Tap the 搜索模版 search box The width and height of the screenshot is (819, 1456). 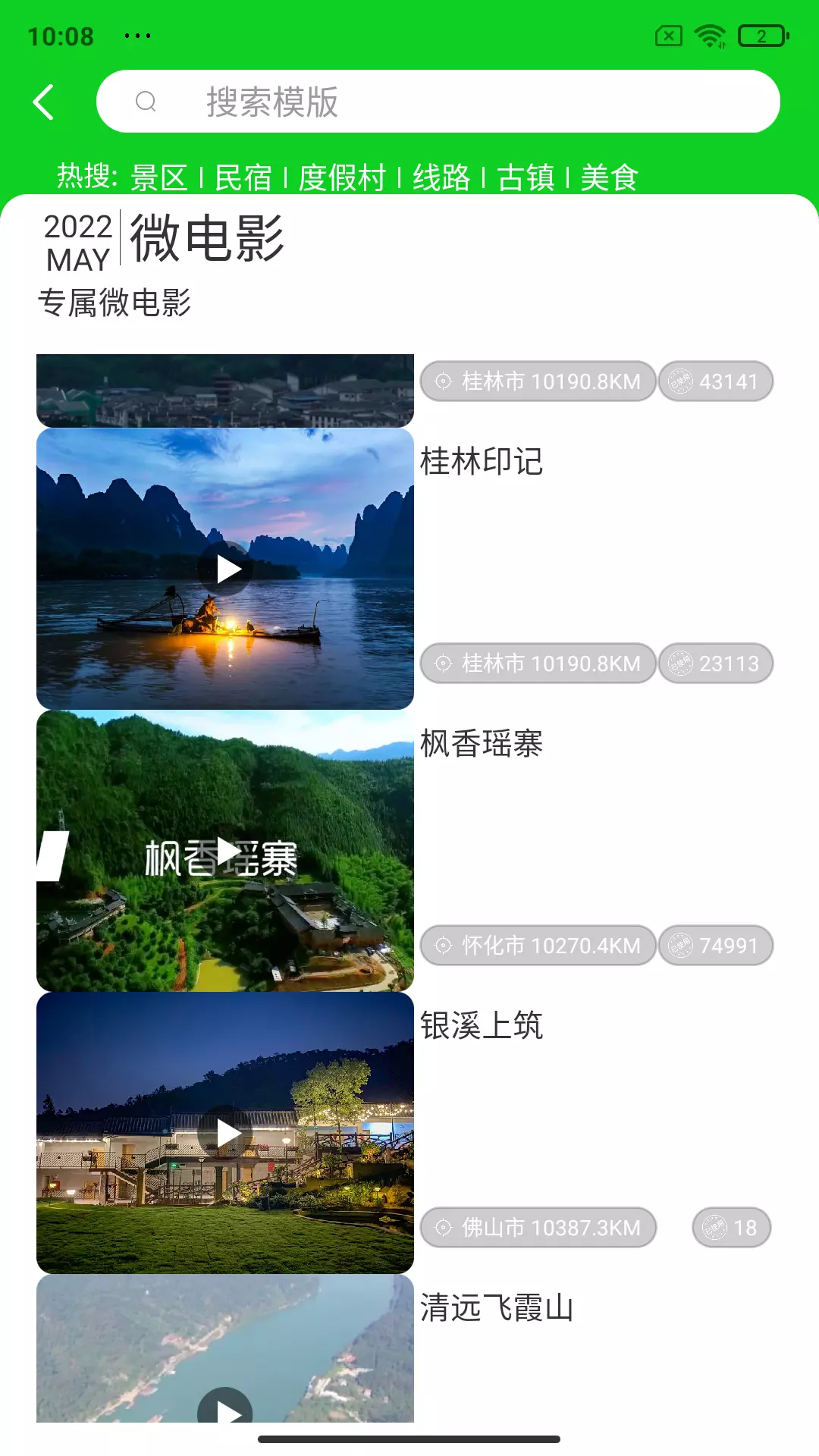coord(438,102)
